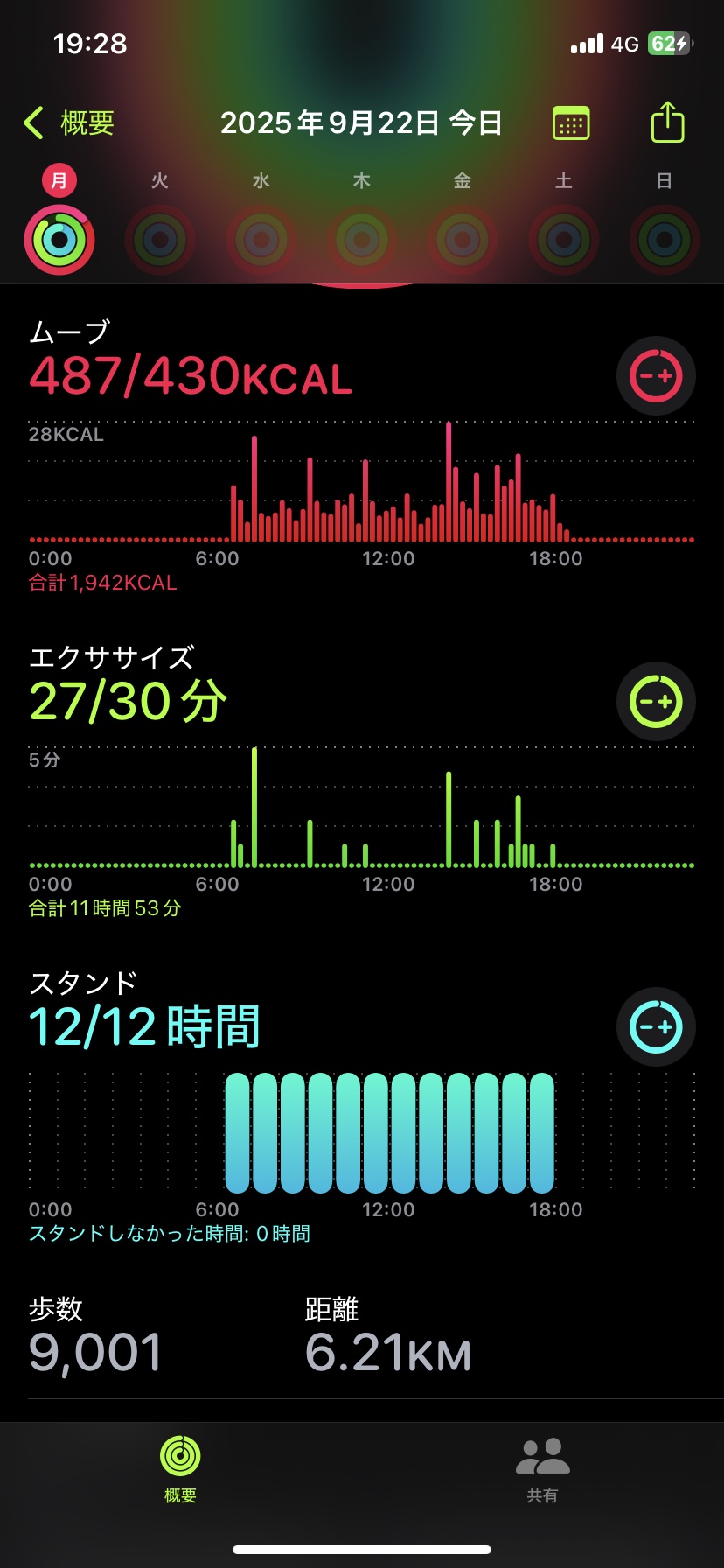Adjust the ムーブ move goal
724x1568 pixels.
click(656, 376)
